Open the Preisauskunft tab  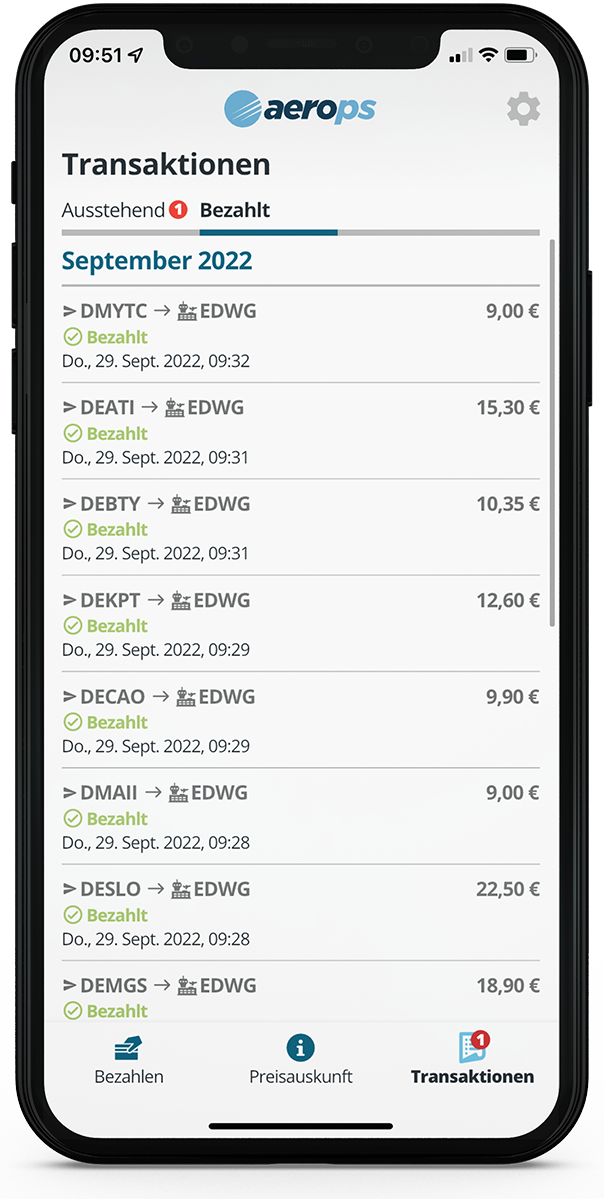tap(301, 1060)
